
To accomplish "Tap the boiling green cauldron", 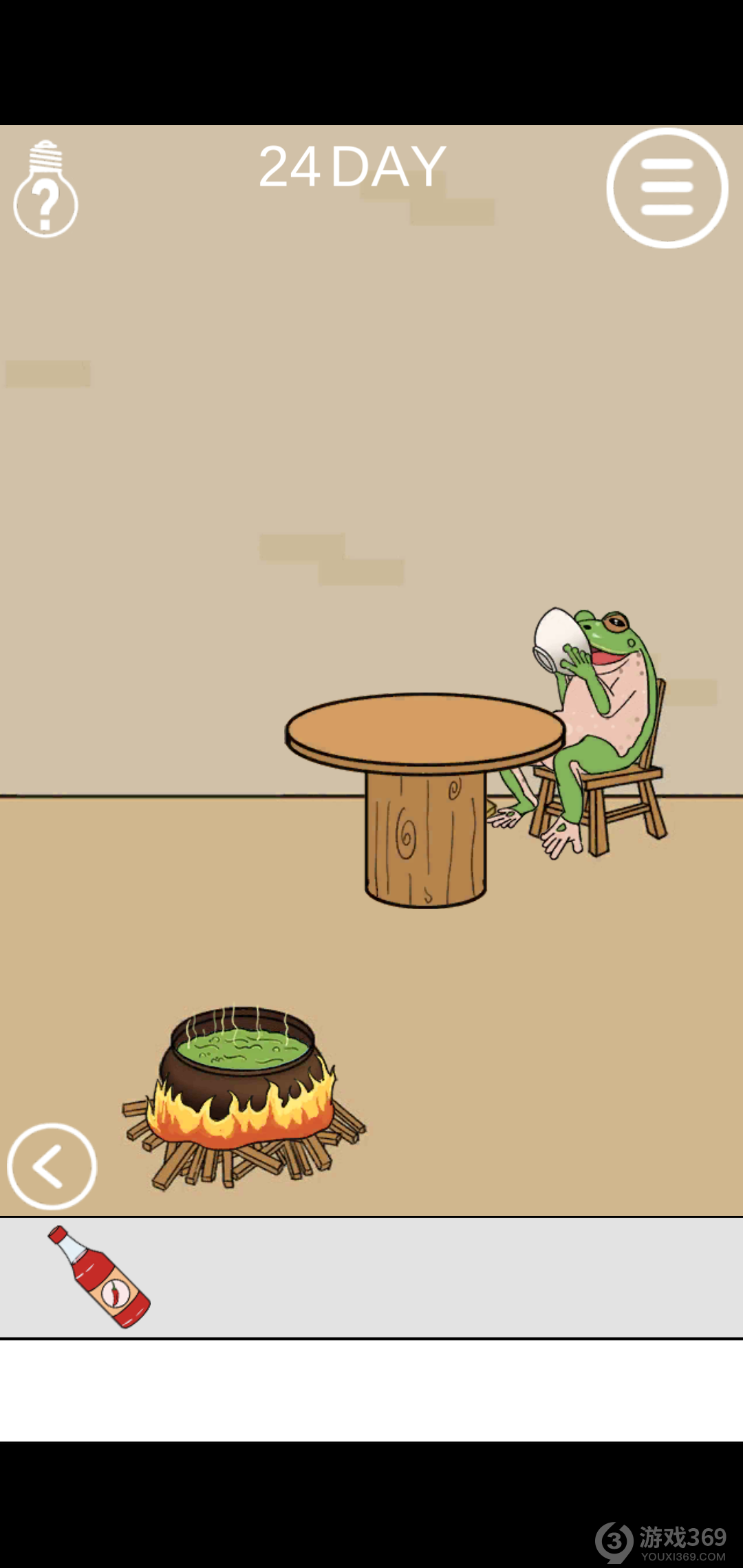I will (x=241, y=1080).
